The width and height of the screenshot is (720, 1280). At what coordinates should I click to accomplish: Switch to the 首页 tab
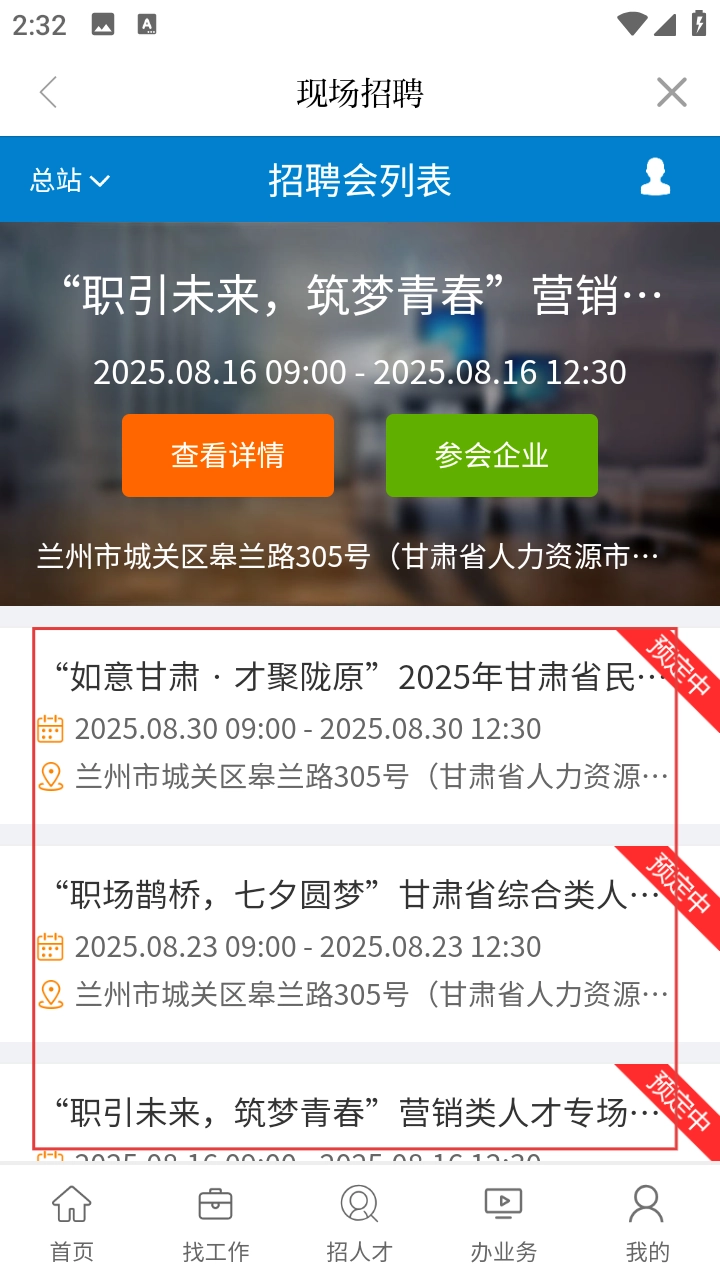point(72,1222)
